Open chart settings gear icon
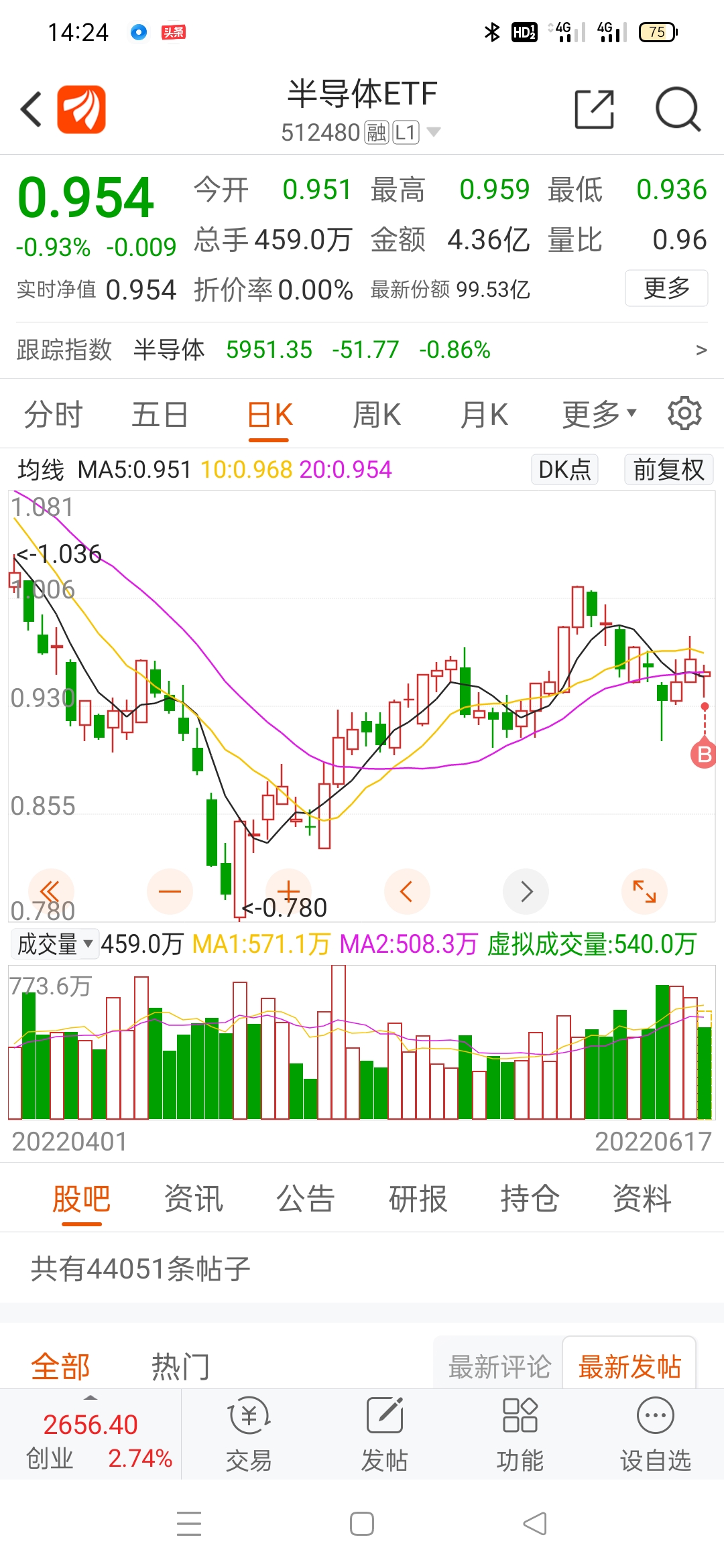Image resolution: width=724 pixels, height=1568 pixels. pos(684,413)
